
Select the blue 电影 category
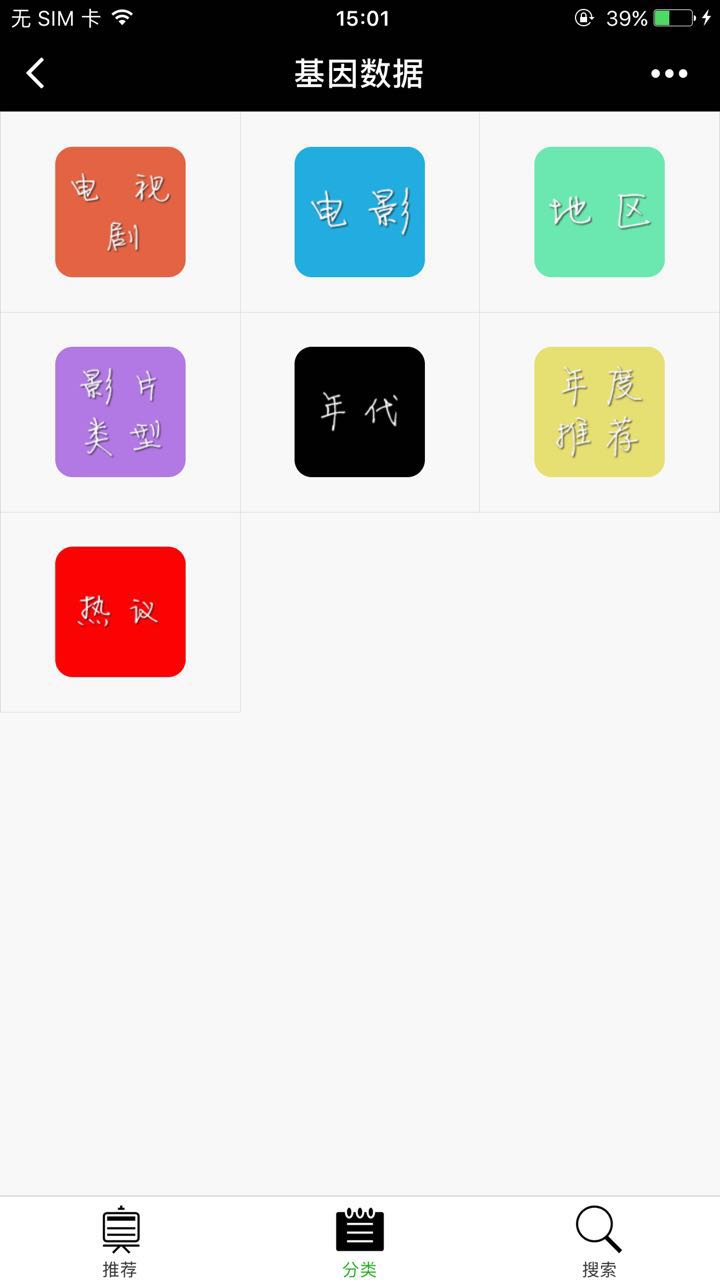pos(360,212)
